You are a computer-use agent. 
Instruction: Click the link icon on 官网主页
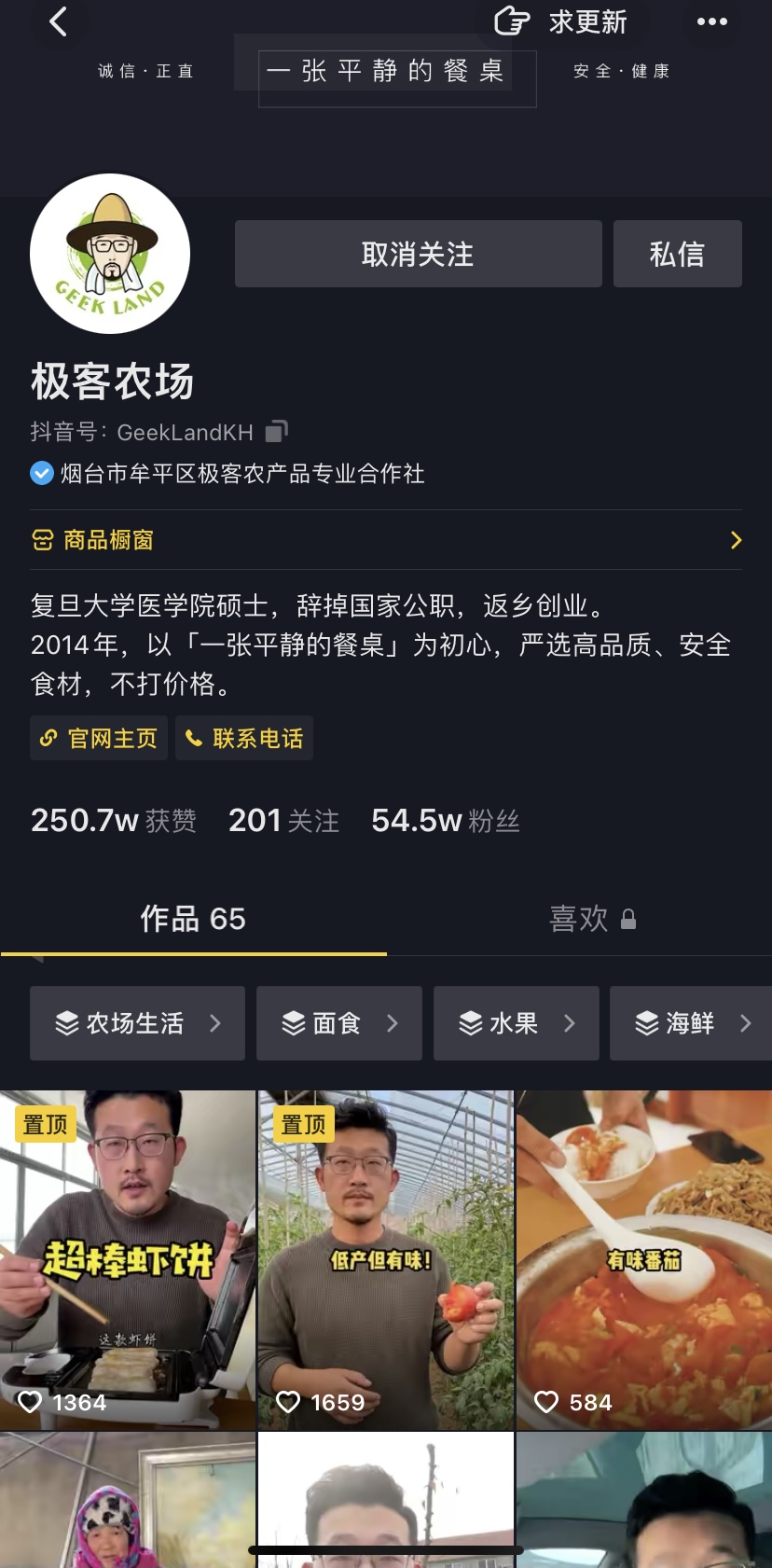click(x=48, y=738)
